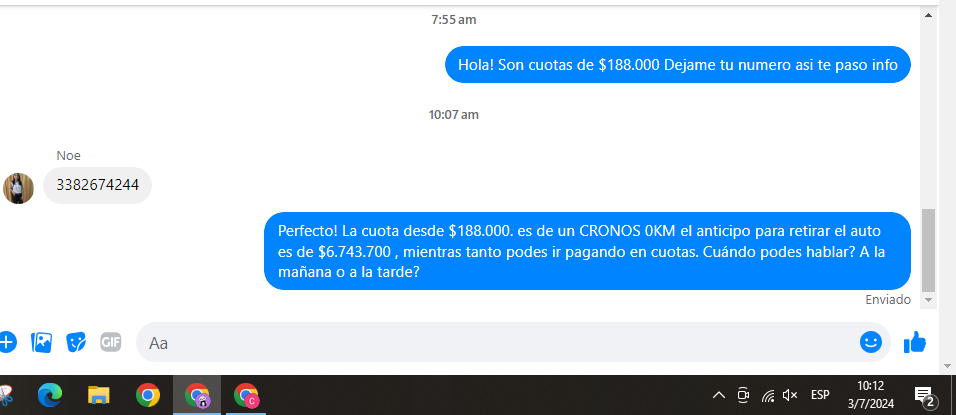Open more actions plus icon

(x=6, y=342)
